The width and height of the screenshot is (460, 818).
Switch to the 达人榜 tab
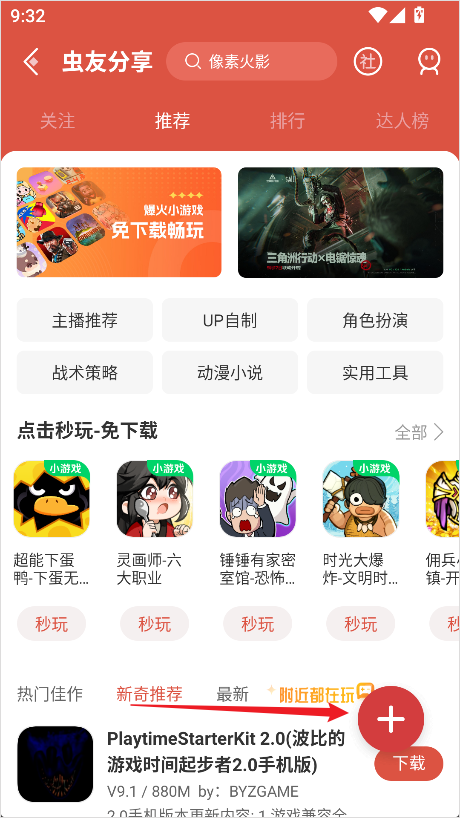pos(402,121)
